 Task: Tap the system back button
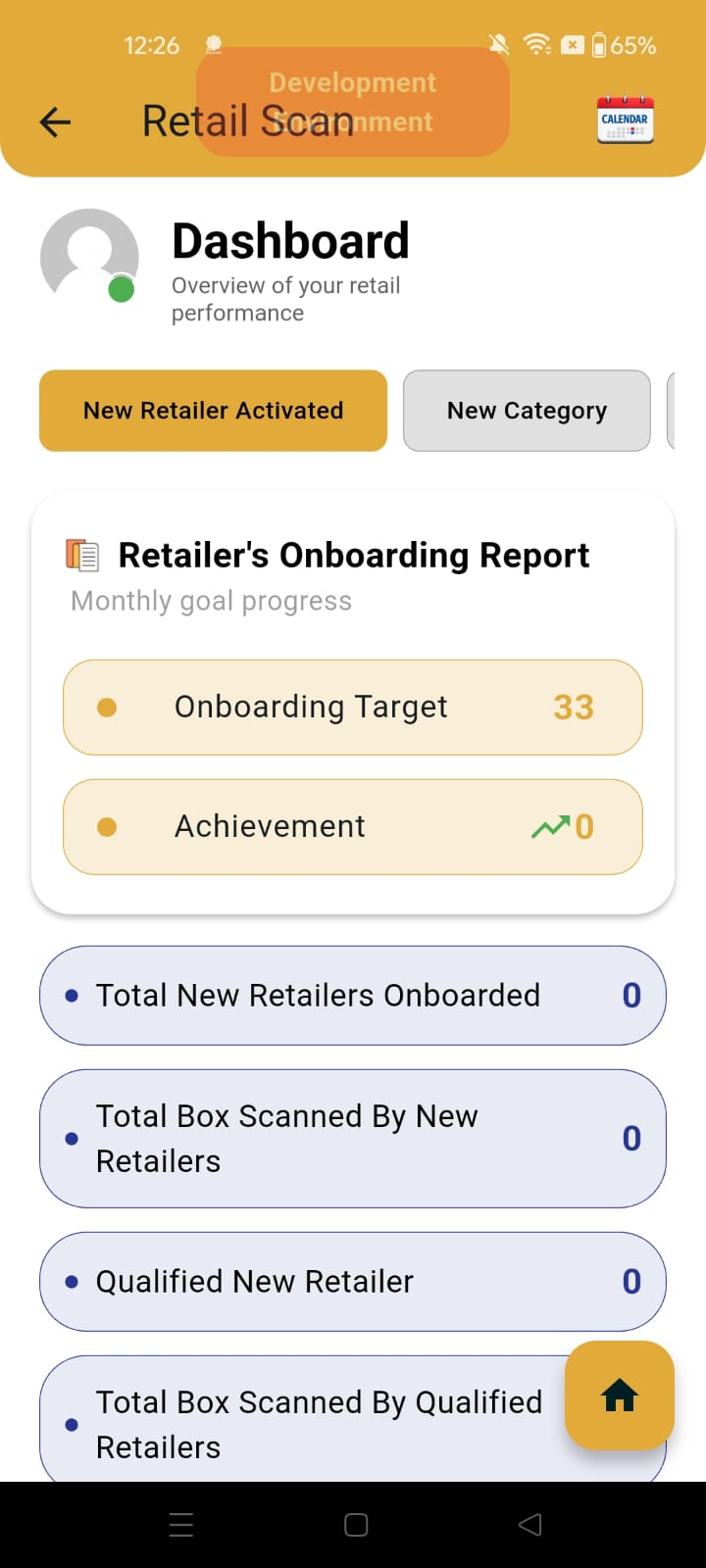coord(529,1525)
